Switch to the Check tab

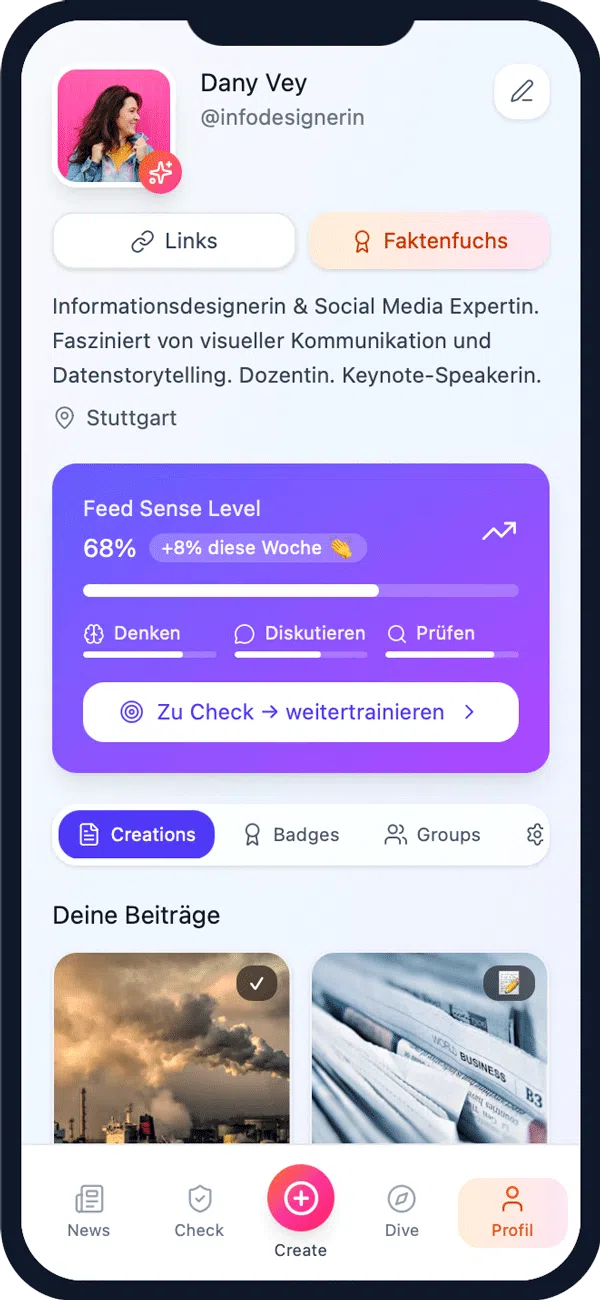pos(199,1212)
